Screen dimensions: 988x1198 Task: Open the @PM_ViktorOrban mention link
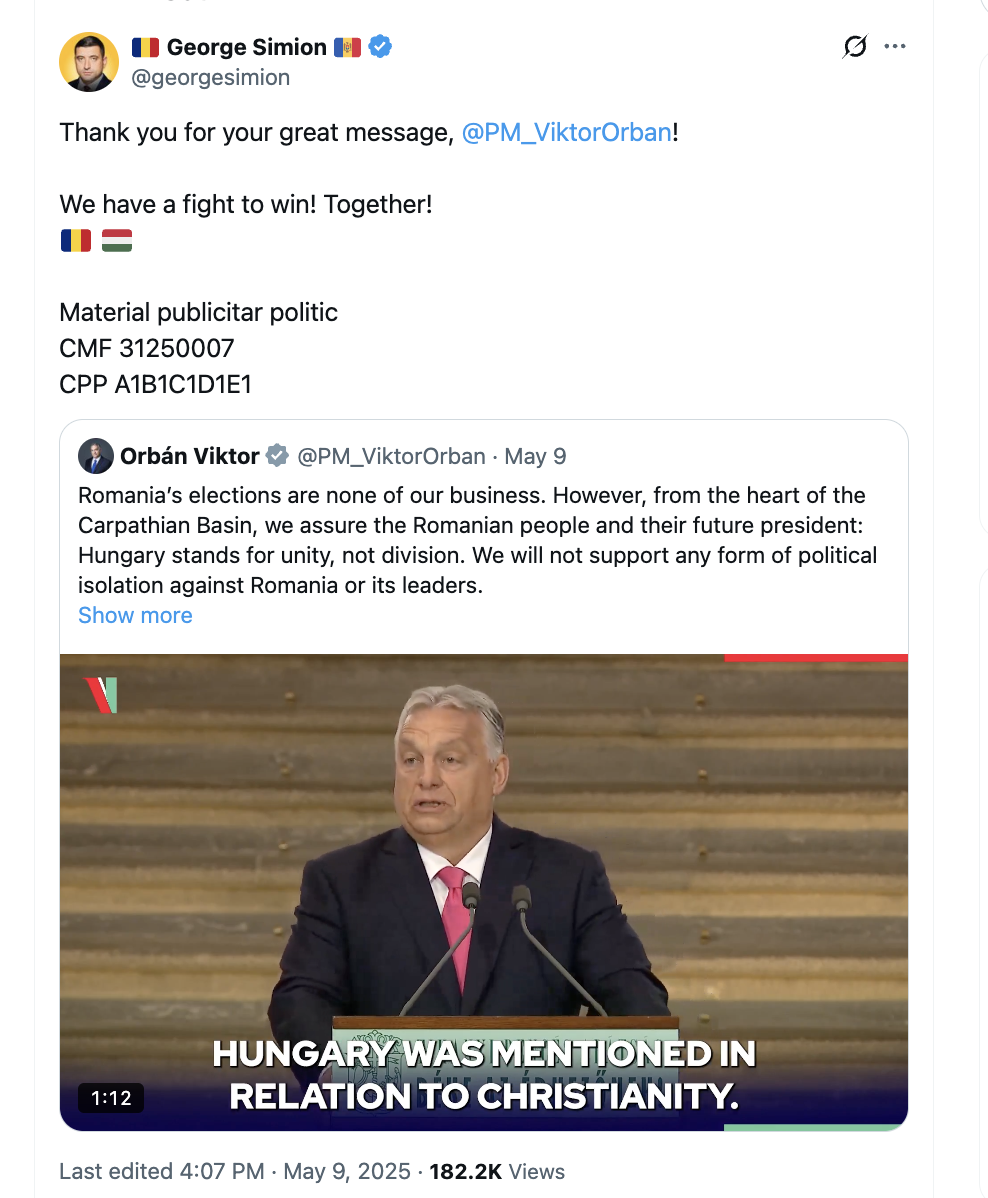(566, 132)
